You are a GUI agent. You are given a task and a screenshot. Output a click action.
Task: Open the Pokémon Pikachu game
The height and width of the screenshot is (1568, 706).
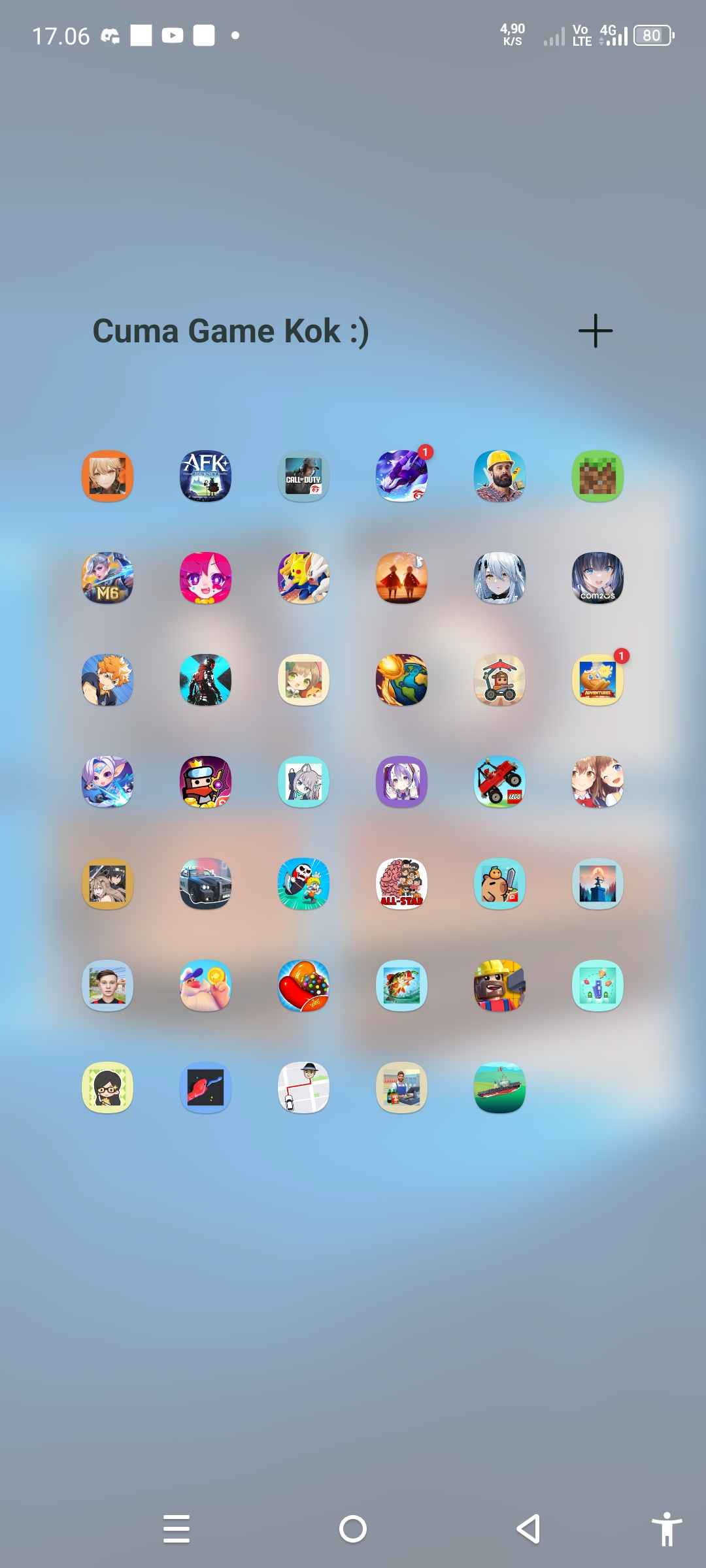click(x=303, y=578)
